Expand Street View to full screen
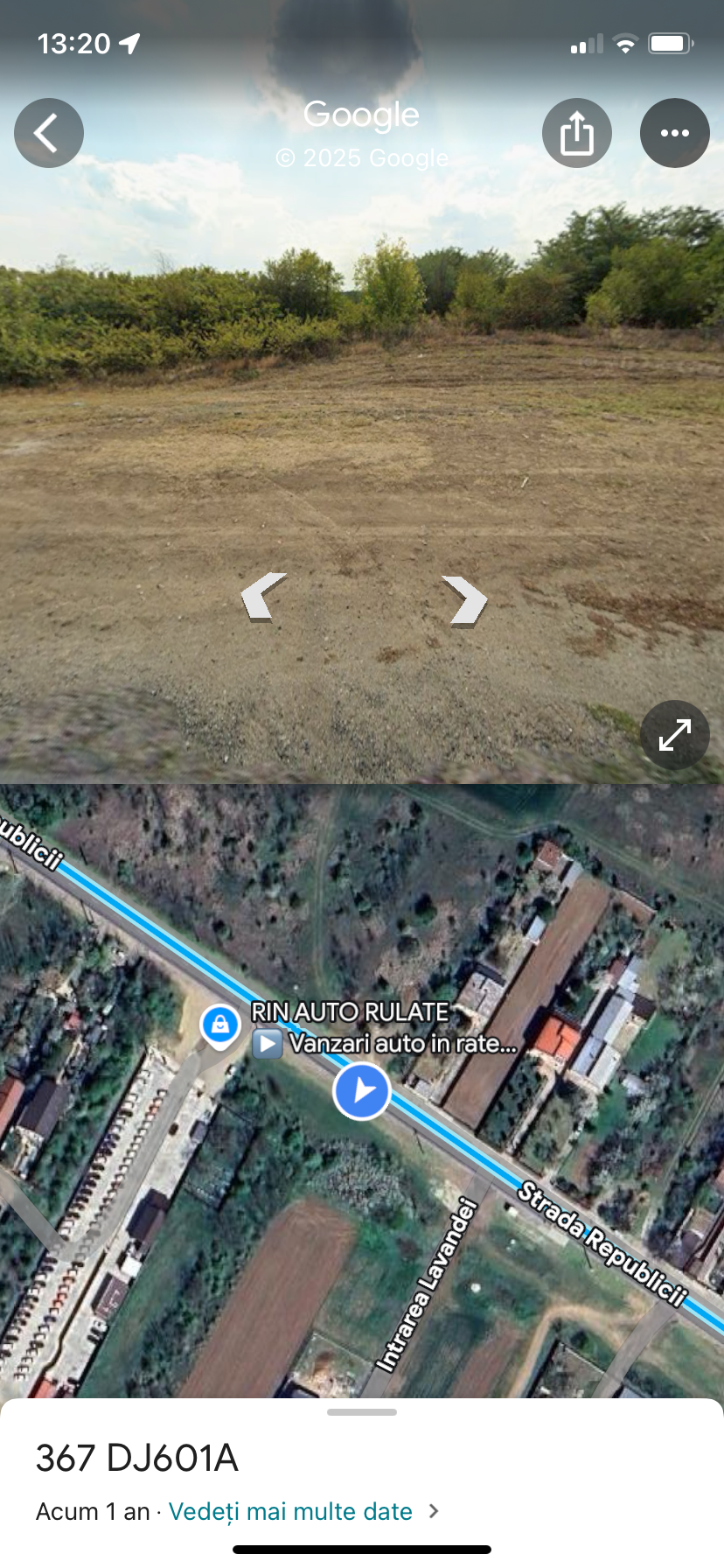This screenshot has height=1568, width=724. coord(674,735)
